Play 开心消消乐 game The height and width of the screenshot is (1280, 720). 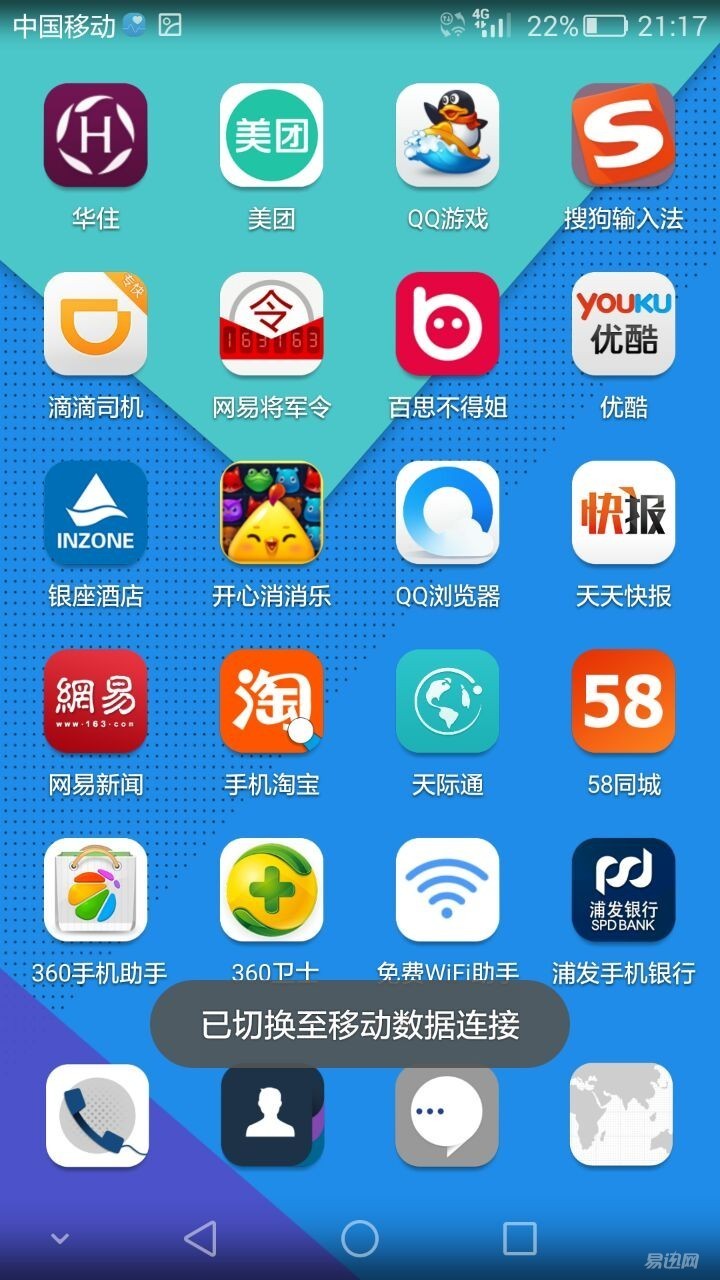[x=272, y=513]
